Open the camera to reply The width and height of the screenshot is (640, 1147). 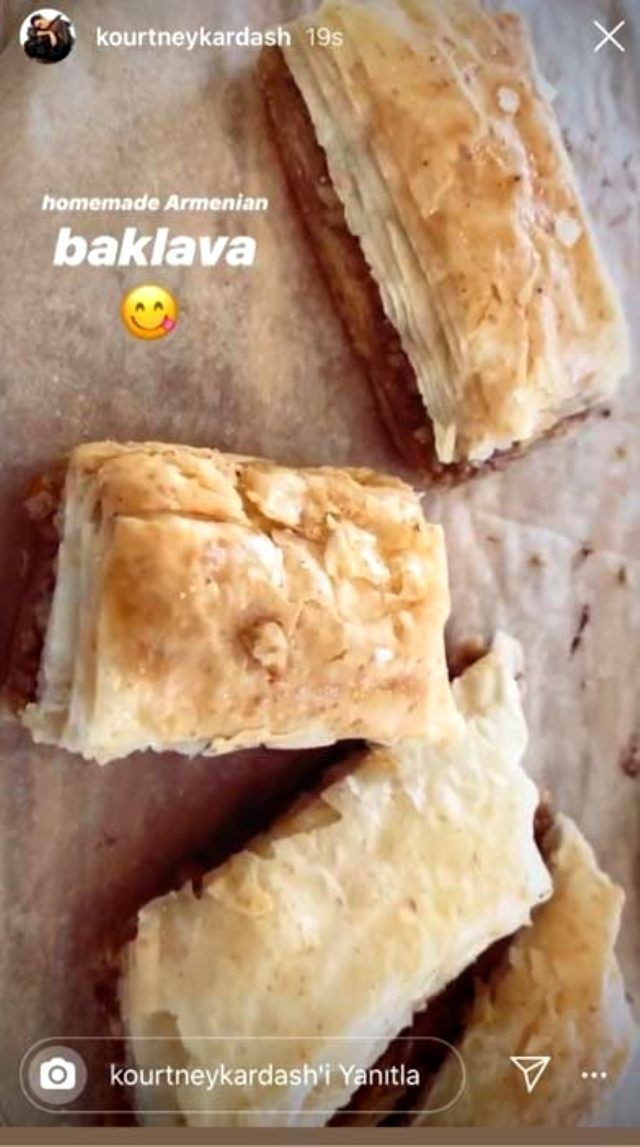57,1075
